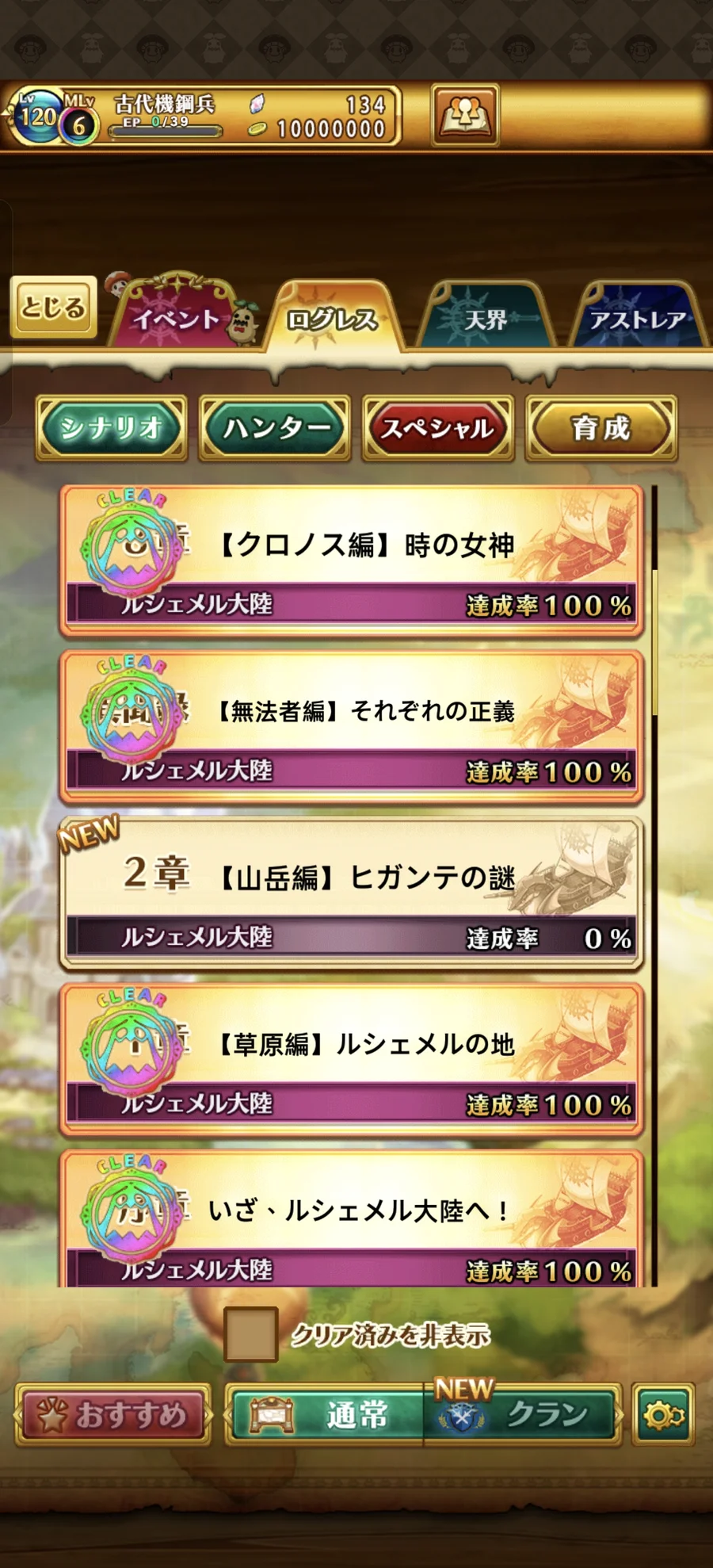Select the ログレス tab
This screenshot has height=1568, width=713.
(x=333, y=319)
